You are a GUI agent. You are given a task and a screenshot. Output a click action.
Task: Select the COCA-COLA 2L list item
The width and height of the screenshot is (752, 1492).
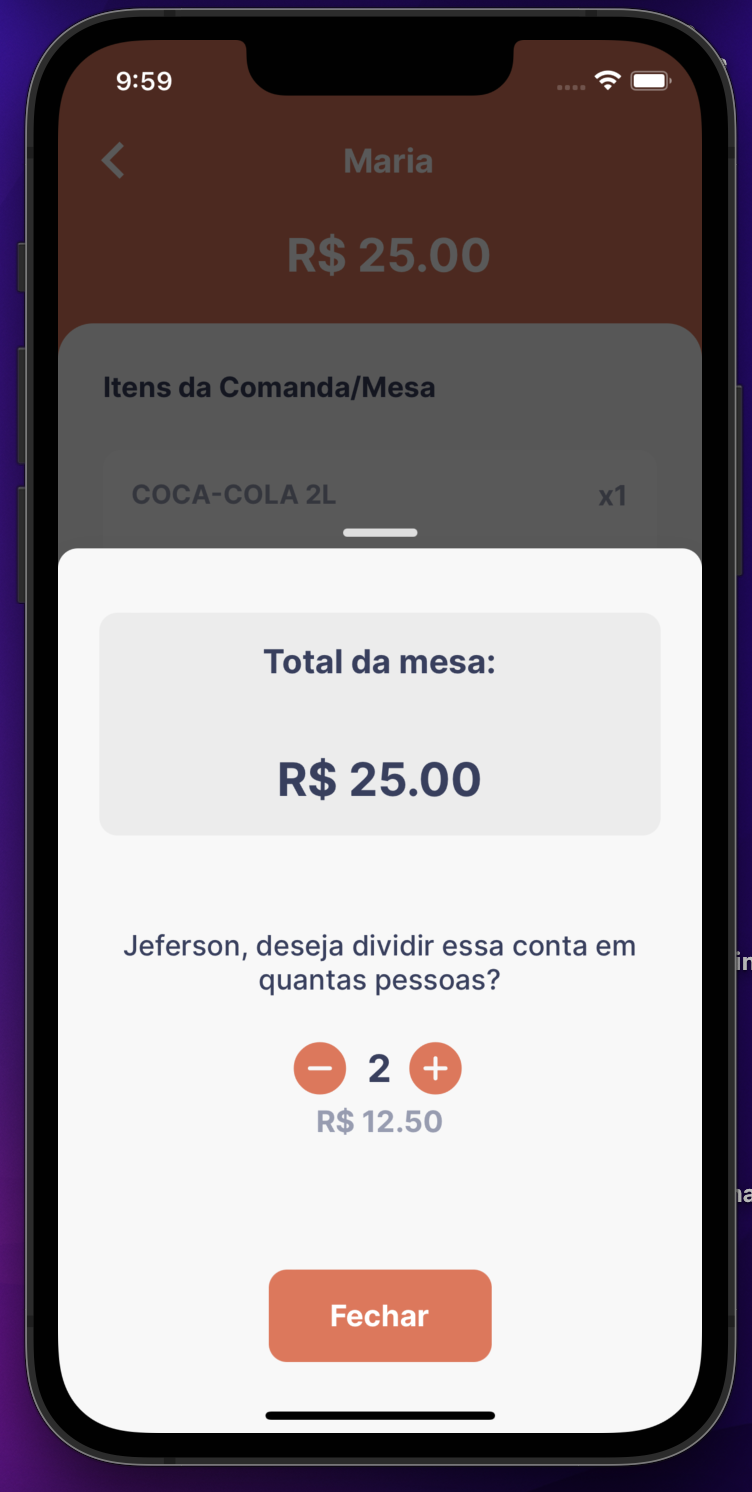click(380, 495)
